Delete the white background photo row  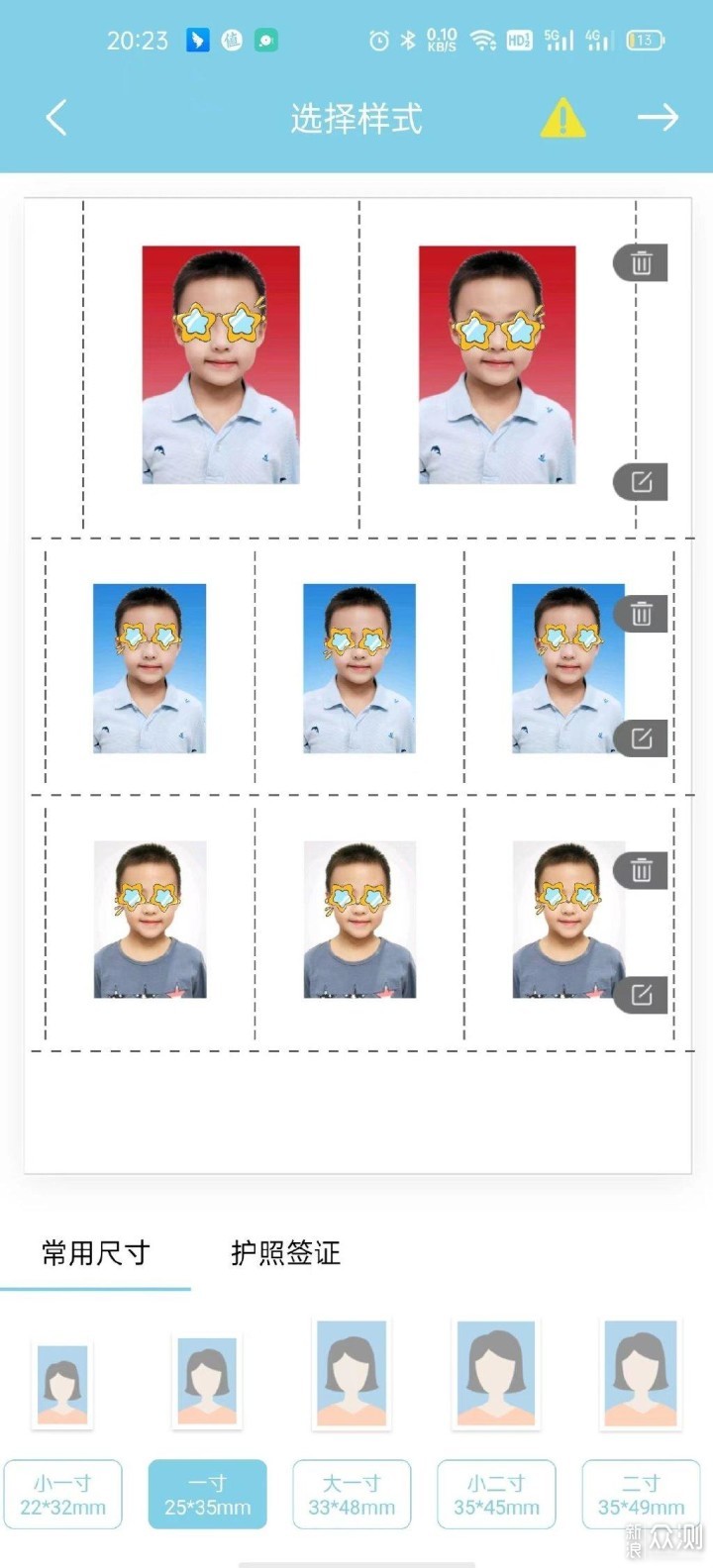click(641, 871)
